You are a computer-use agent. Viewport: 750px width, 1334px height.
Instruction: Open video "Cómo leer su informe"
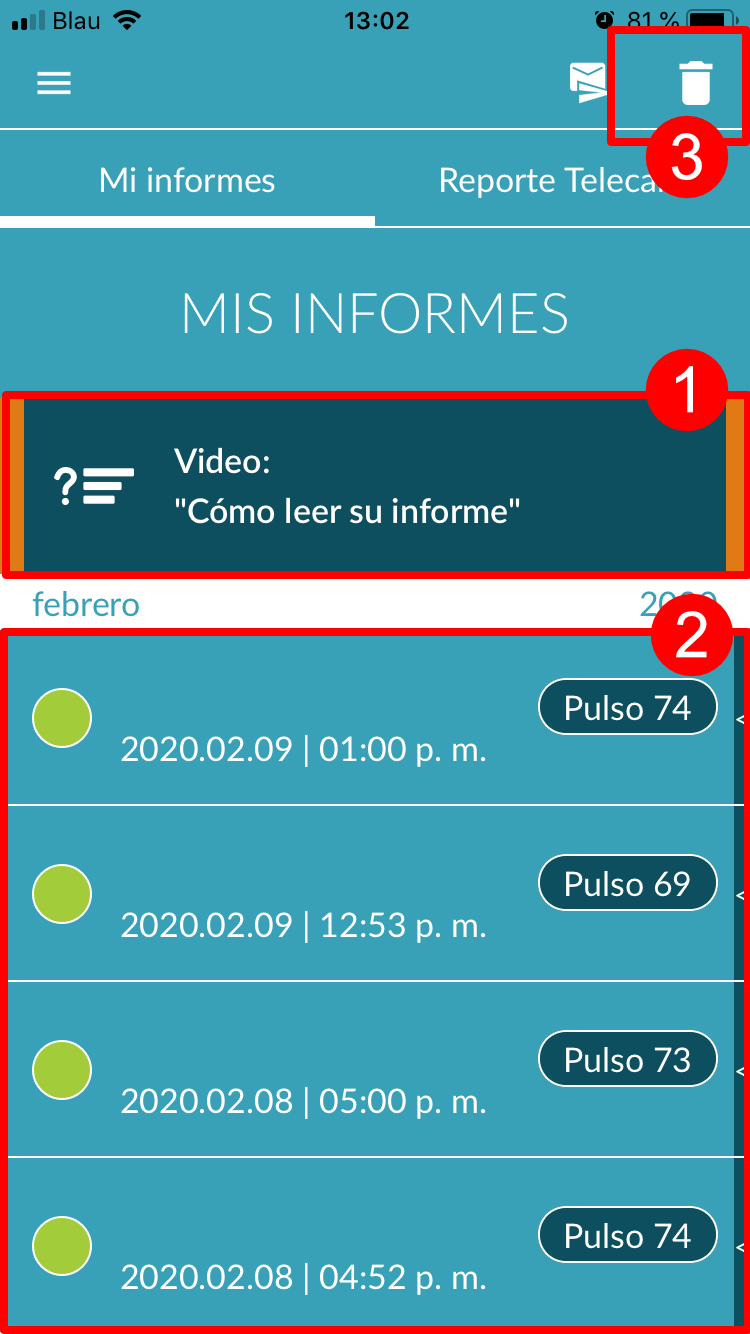375,486
